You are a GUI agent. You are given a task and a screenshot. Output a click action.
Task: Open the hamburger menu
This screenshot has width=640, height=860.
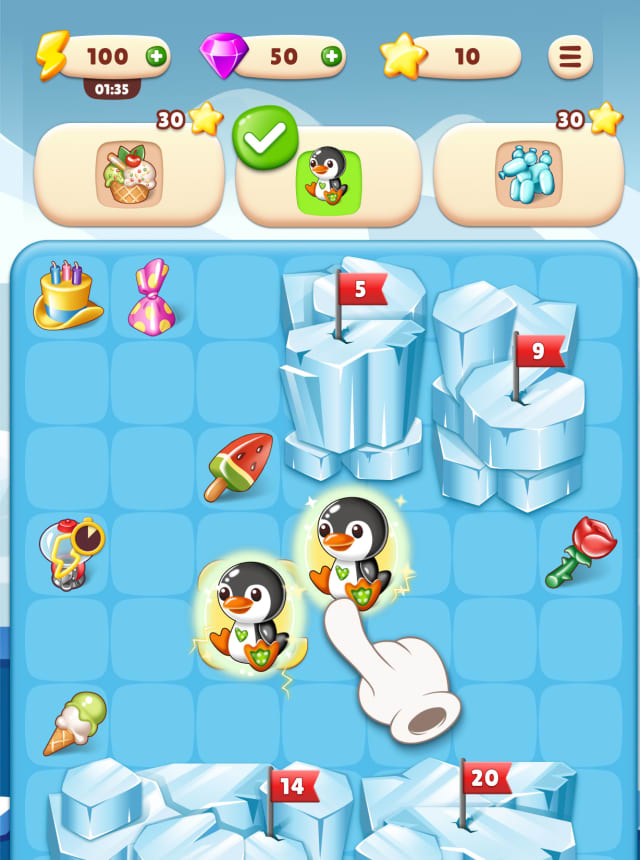click(x=570, y=57)
